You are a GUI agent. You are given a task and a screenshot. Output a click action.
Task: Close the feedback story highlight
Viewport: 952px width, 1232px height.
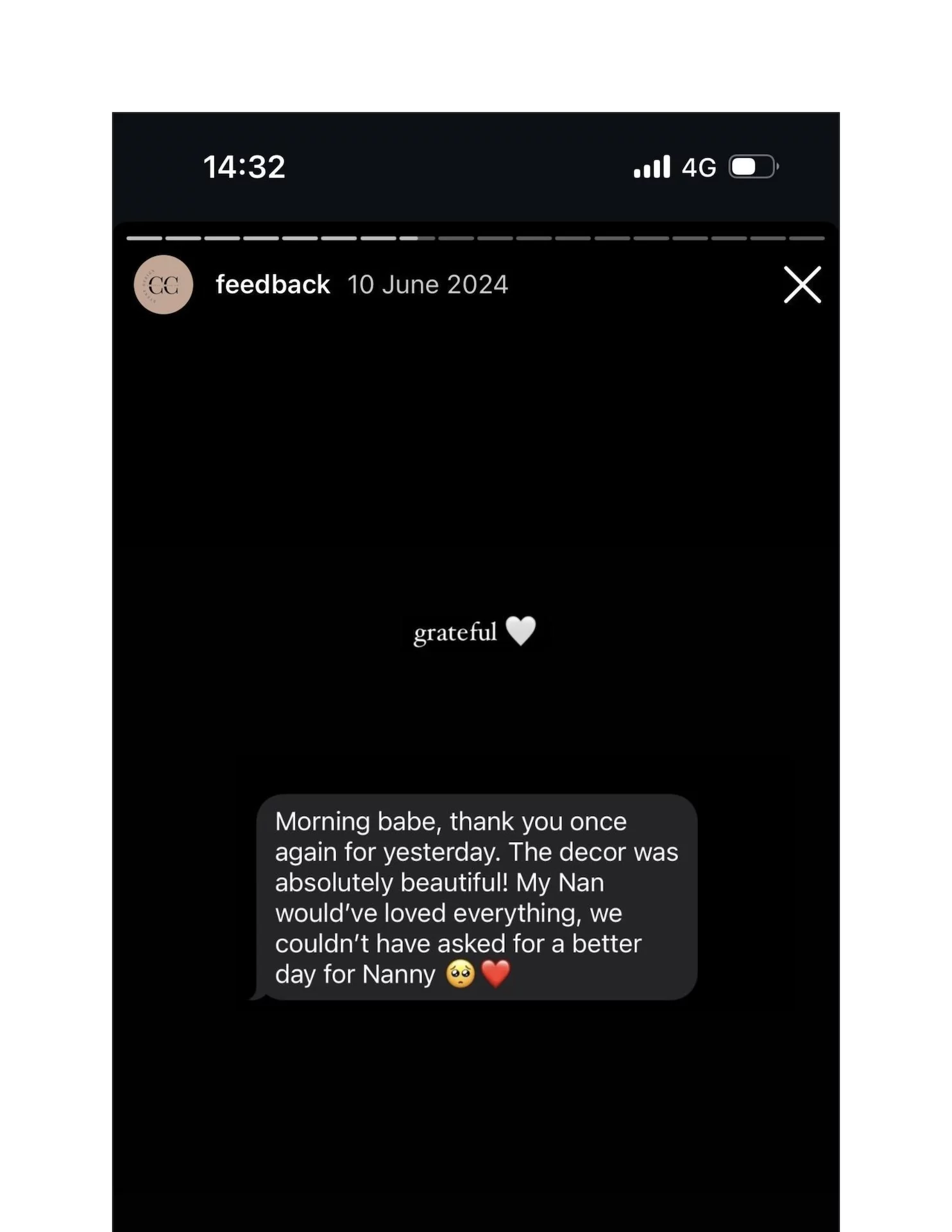pos(802,284)
